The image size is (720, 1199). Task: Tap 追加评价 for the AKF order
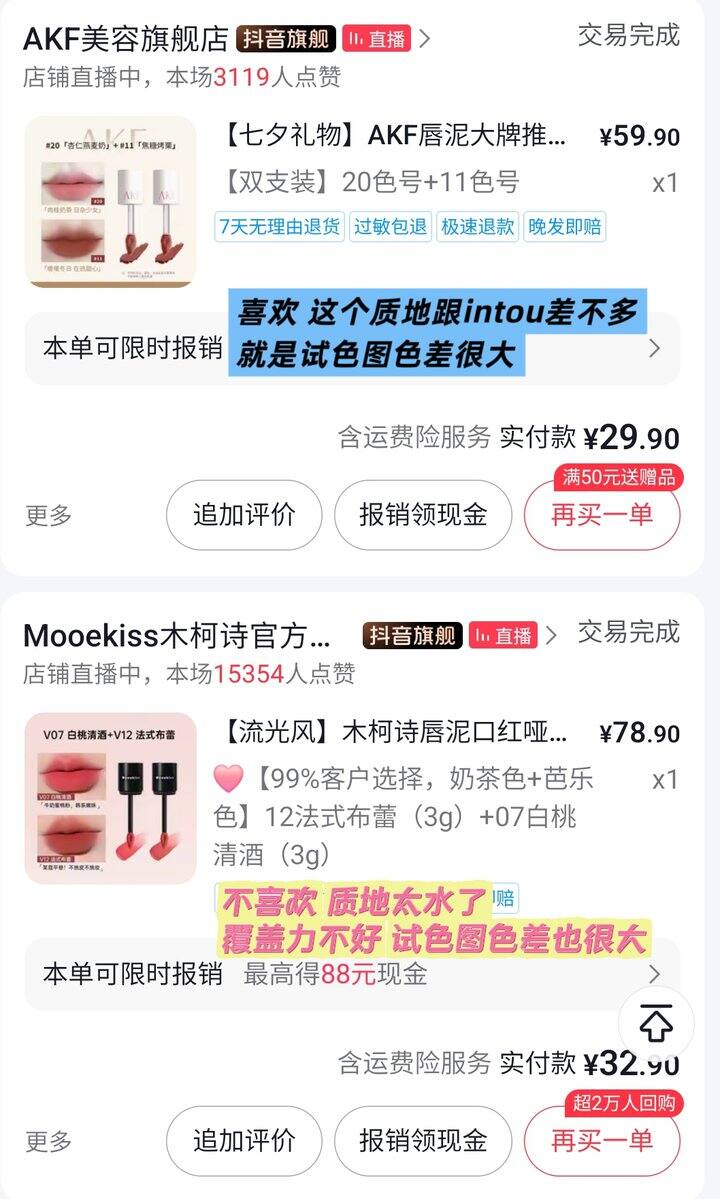tap(244, 515)
